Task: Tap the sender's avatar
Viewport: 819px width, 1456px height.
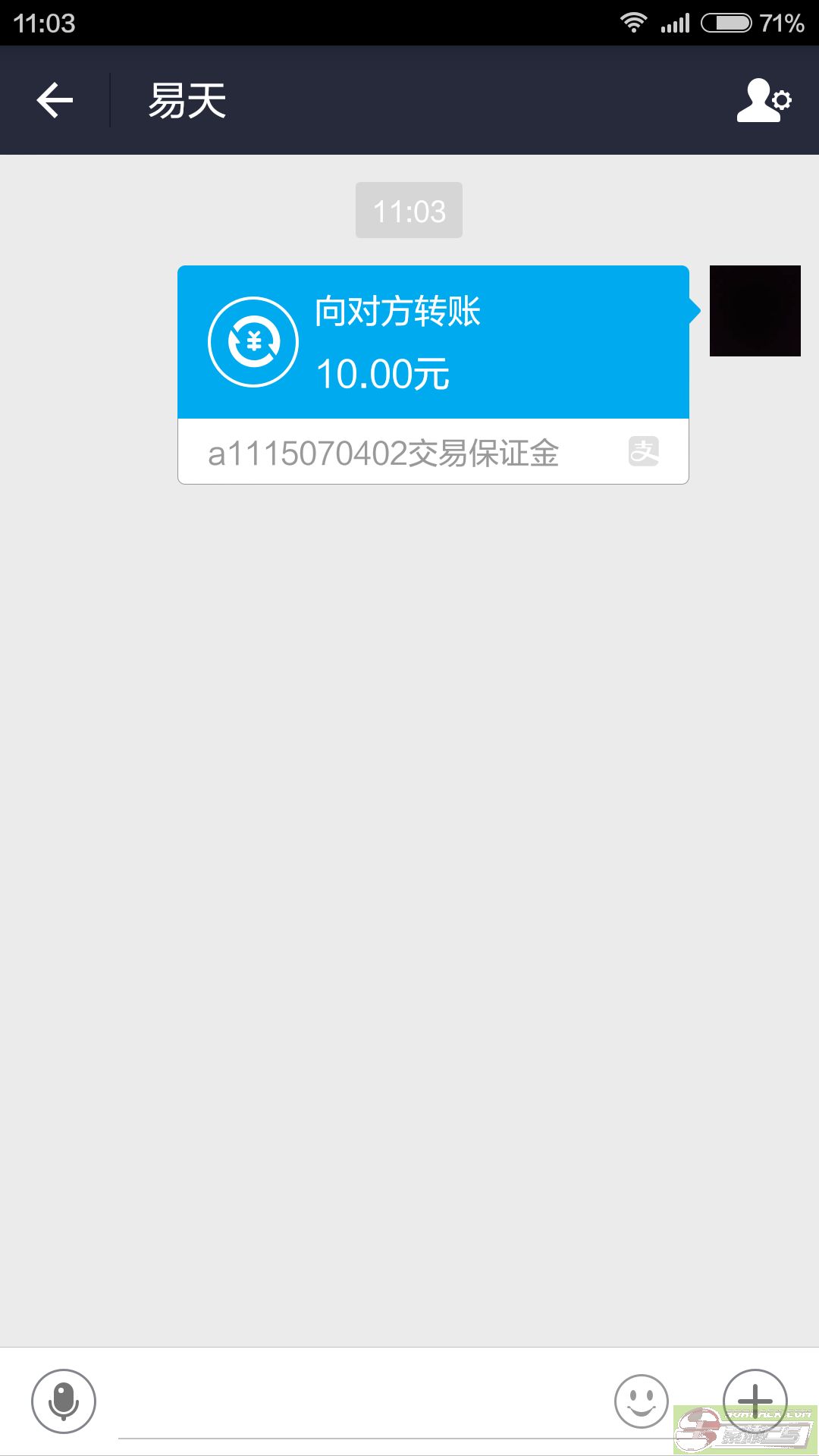Action: click(x=755, y=311)
